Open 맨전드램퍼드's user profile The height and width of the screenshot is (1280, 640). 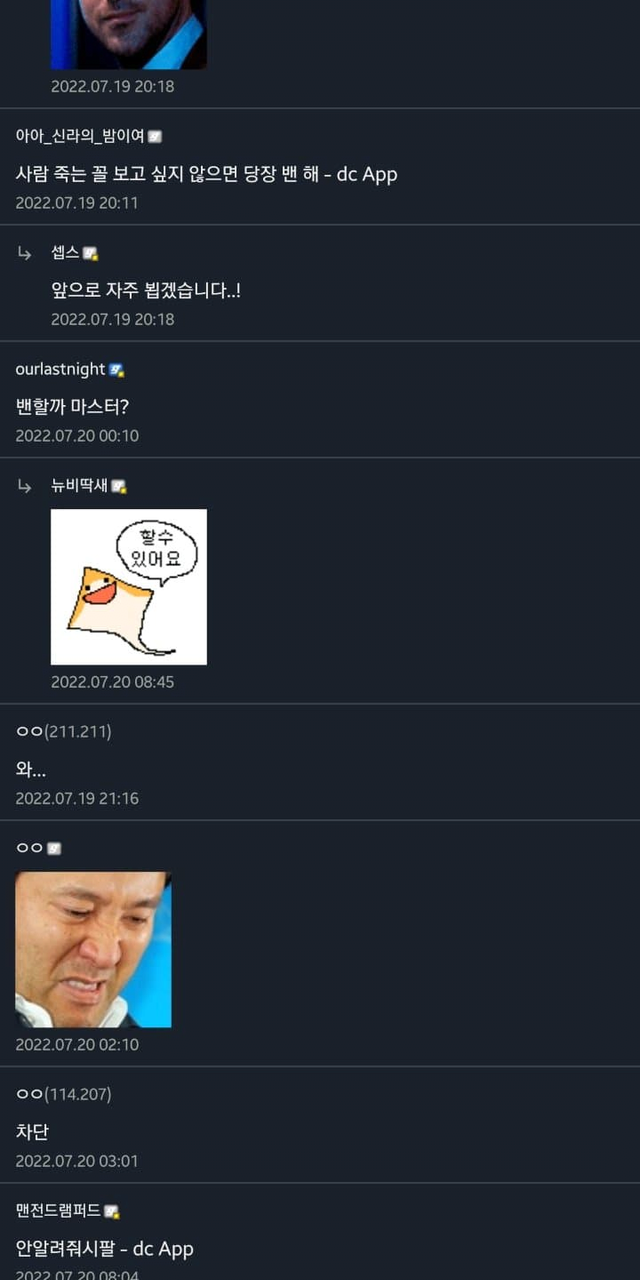click(58, 1211)
